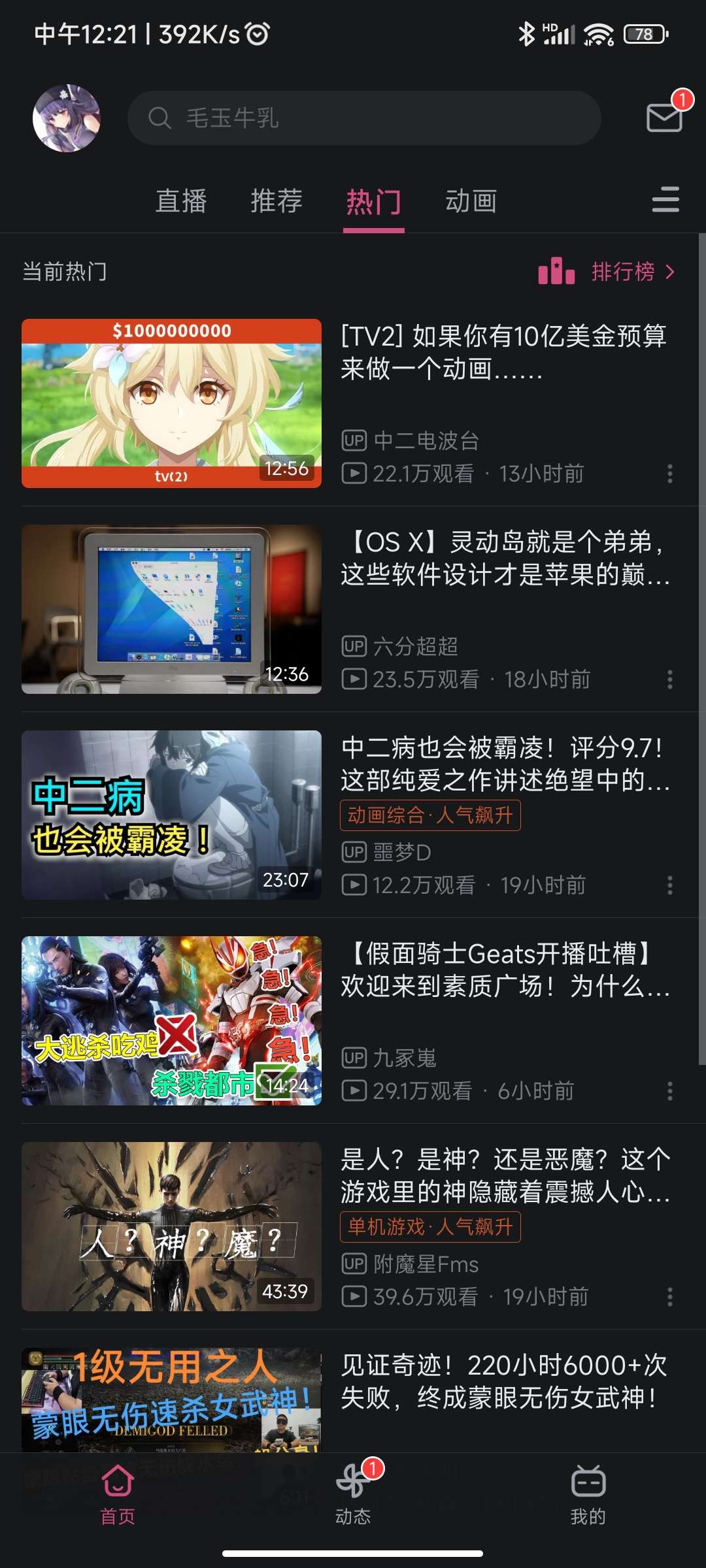Open more options for 噩梦D video
This screenshot has height=1568, width=706.
coord(669,885)
